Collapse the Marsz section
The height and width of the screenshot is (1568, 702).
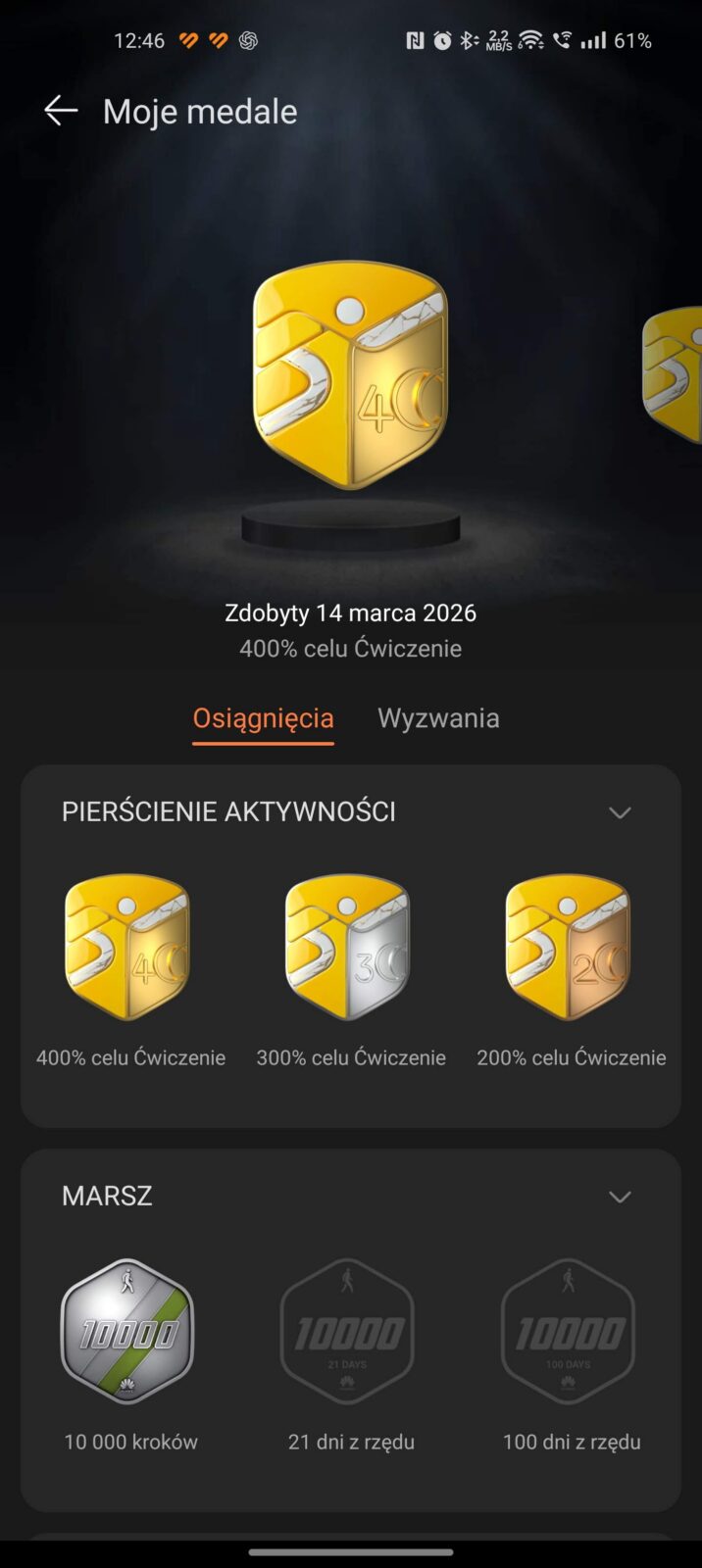click(x=620, y=1197)
